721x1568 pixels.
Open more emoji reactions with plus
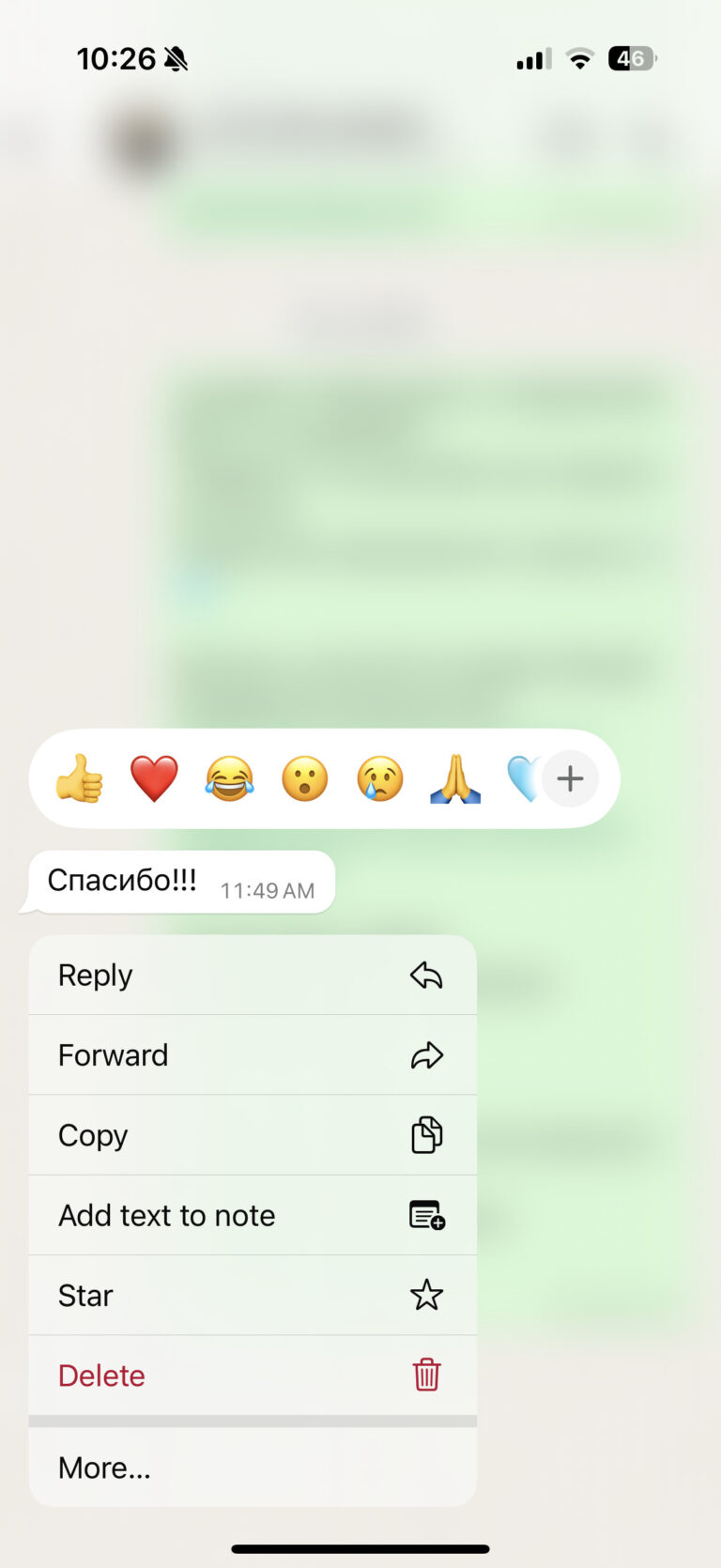[x=570, y=778]
